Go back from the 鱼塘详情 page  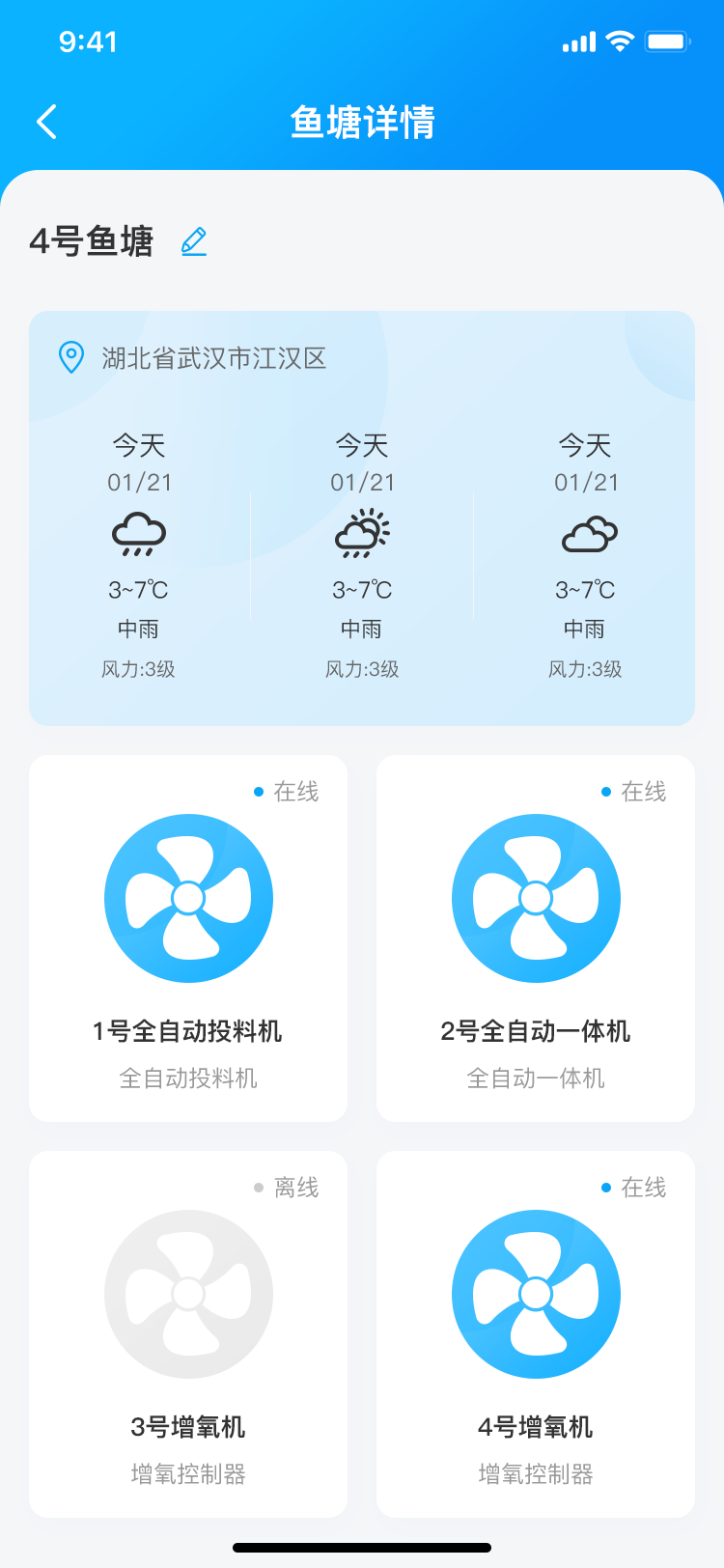point(46,122)
